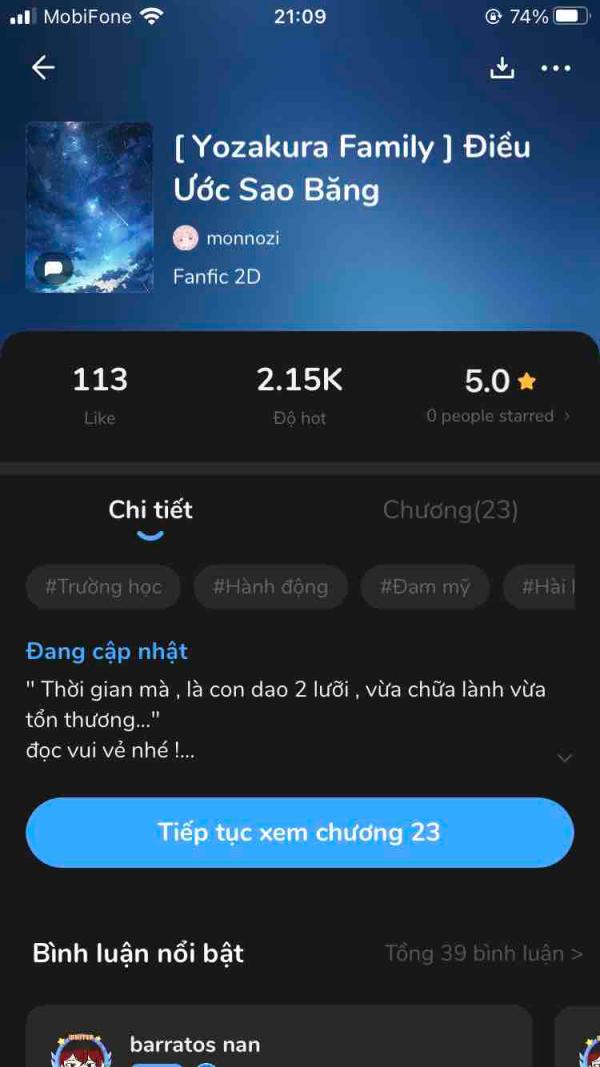
Task: Select the Chi tiết tab
Action: pyautogui.click(x=150, y=510)
